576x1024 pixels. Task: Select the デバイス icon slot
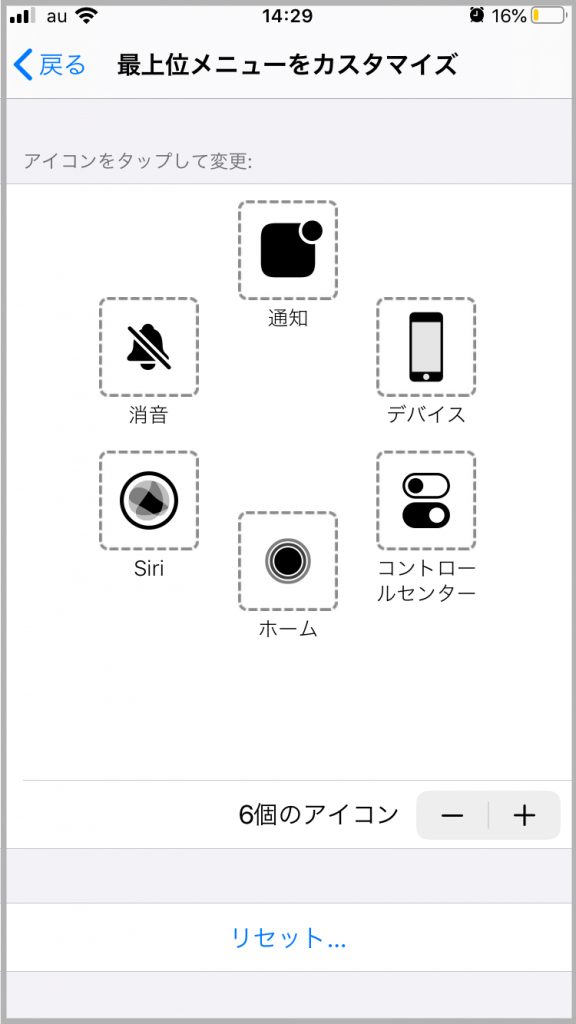click(x=426, y=347)
